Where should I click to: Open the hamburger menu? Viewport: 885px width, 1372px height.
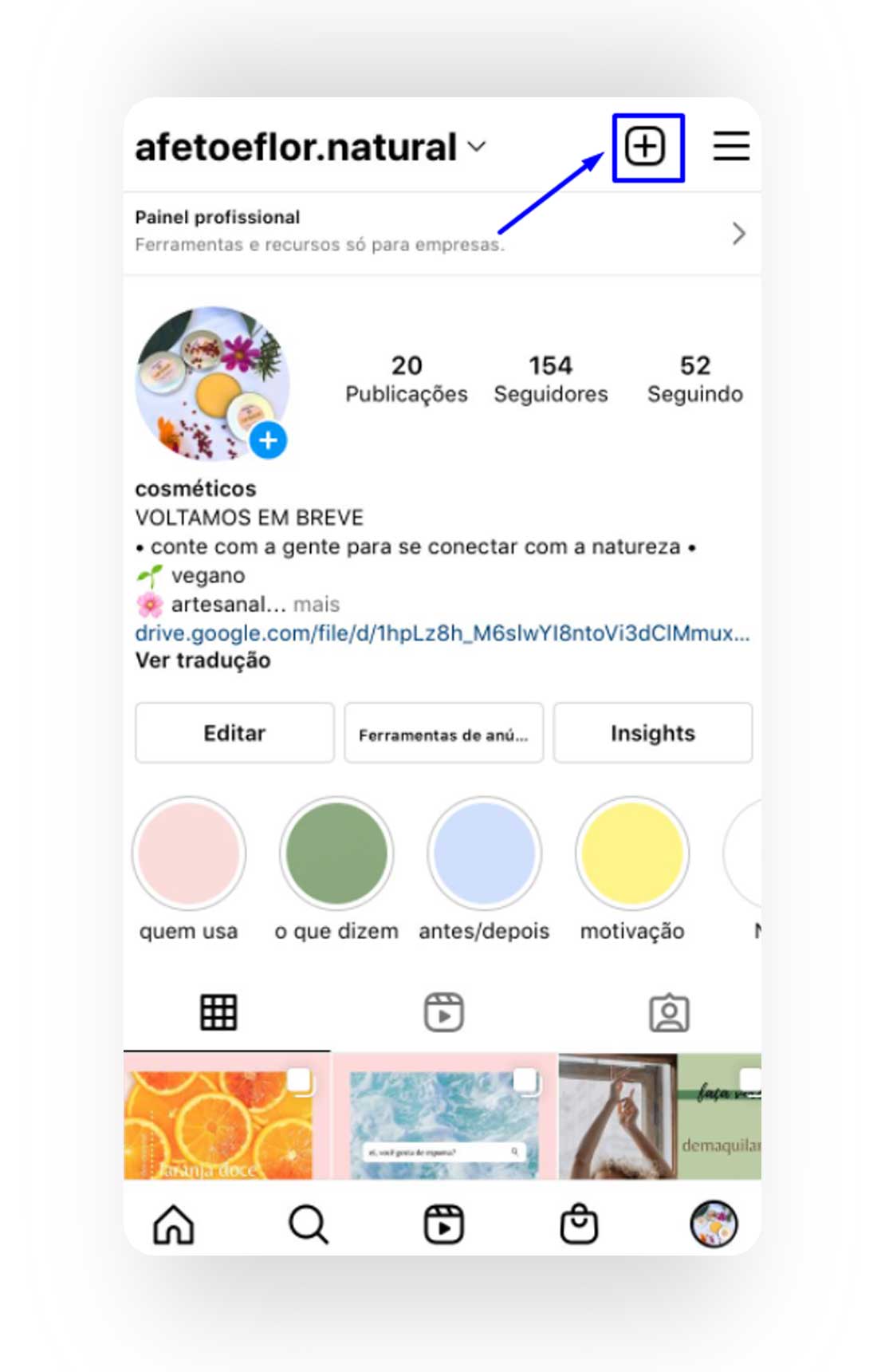(730, 146)
